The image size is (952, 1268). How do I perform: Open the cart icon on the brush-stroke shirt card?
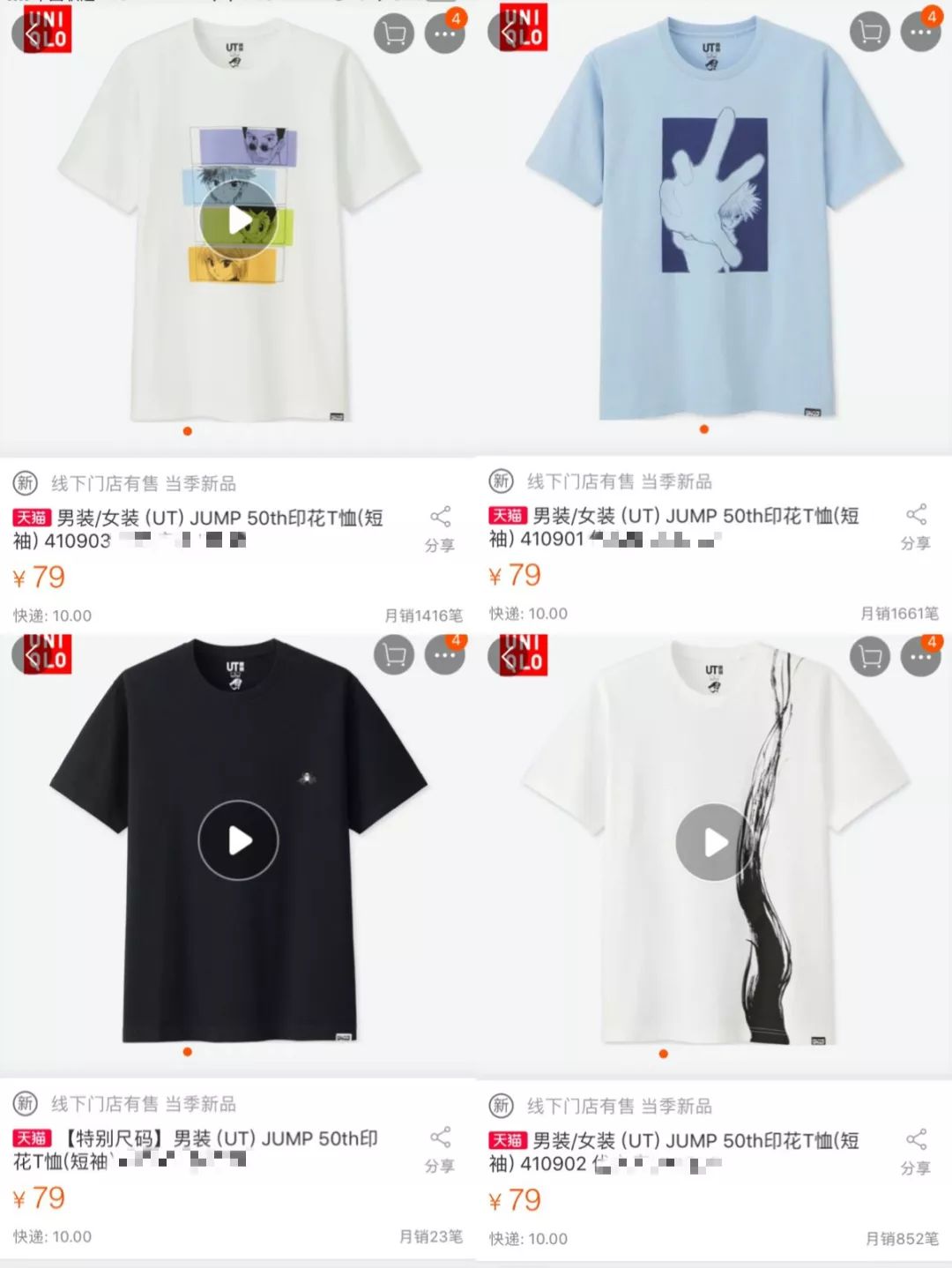click(869, 656)
